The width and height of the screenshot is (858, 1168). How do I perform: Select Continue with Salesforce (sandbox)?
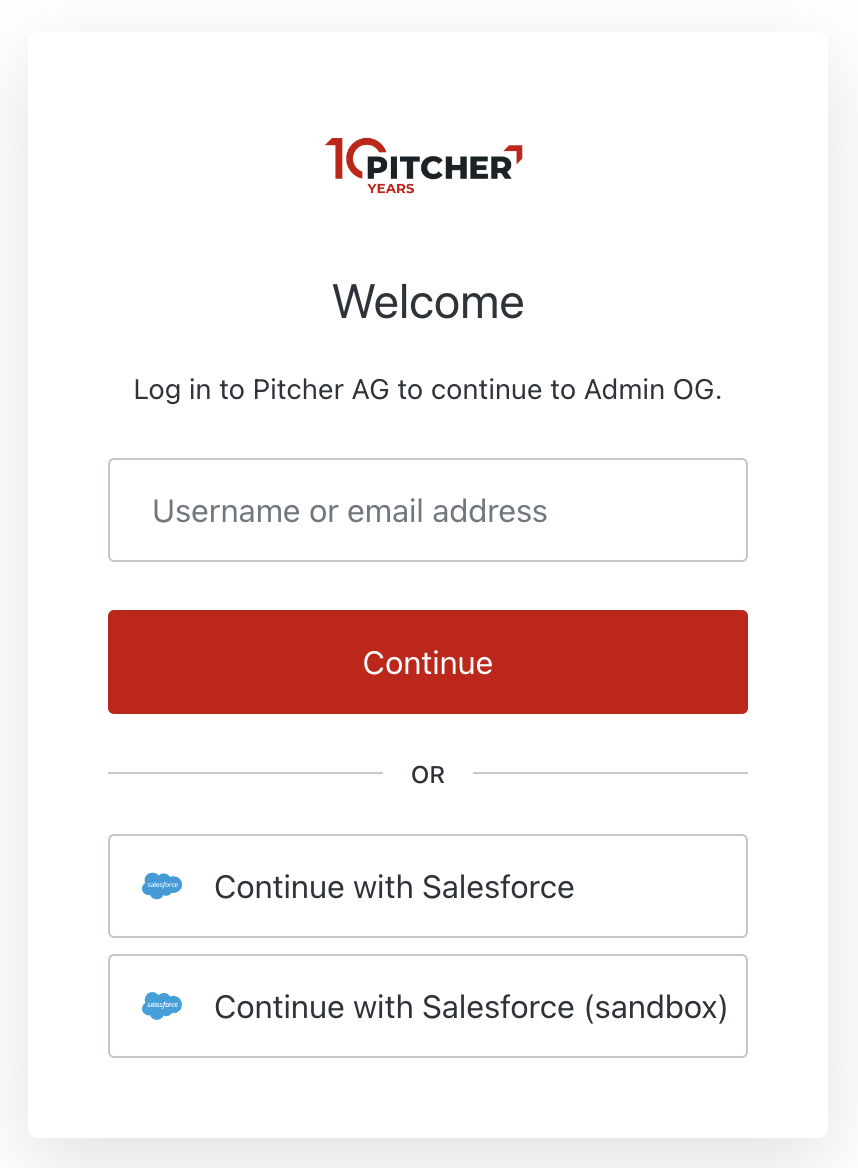(x=427, y=1006)
